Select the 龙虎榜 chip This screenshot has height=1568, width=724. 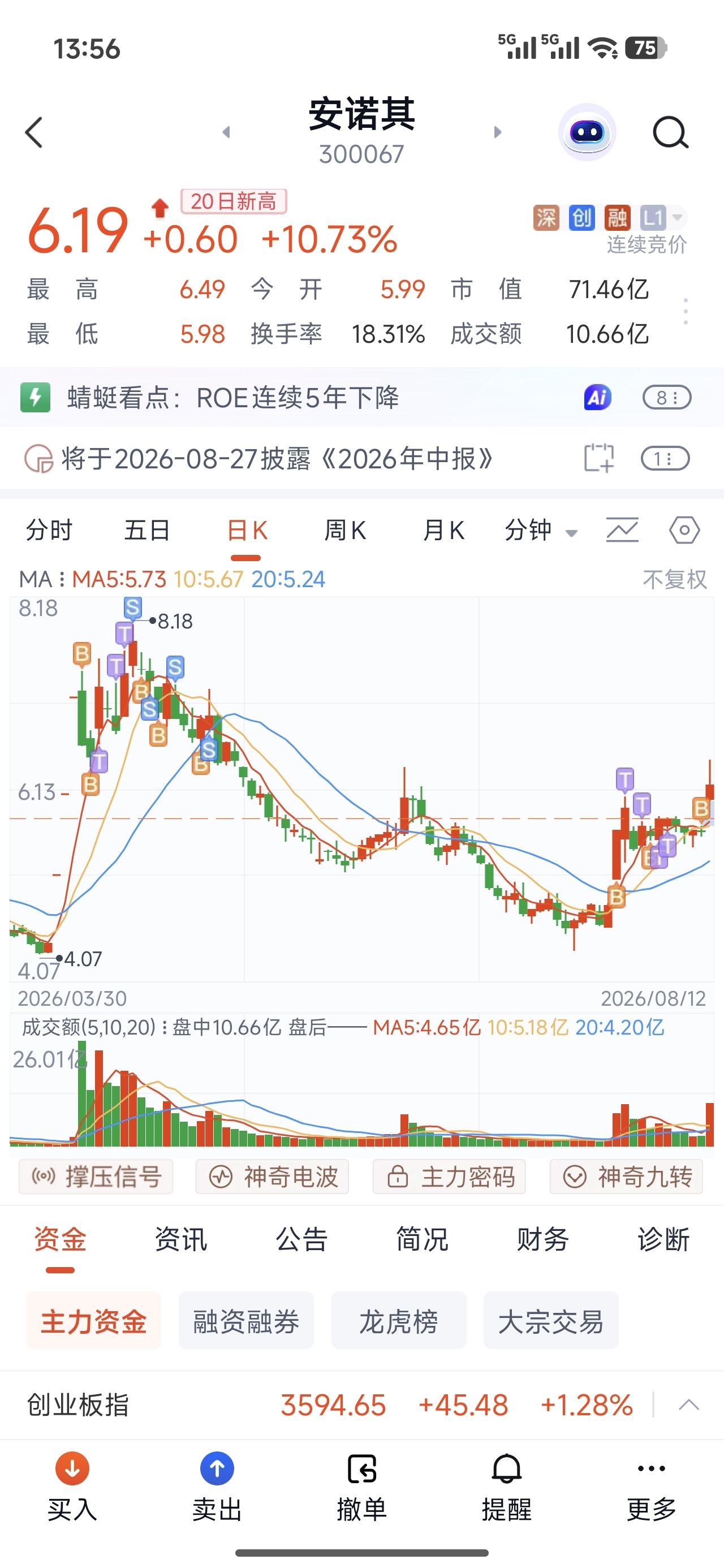[x=399, y=1321]
